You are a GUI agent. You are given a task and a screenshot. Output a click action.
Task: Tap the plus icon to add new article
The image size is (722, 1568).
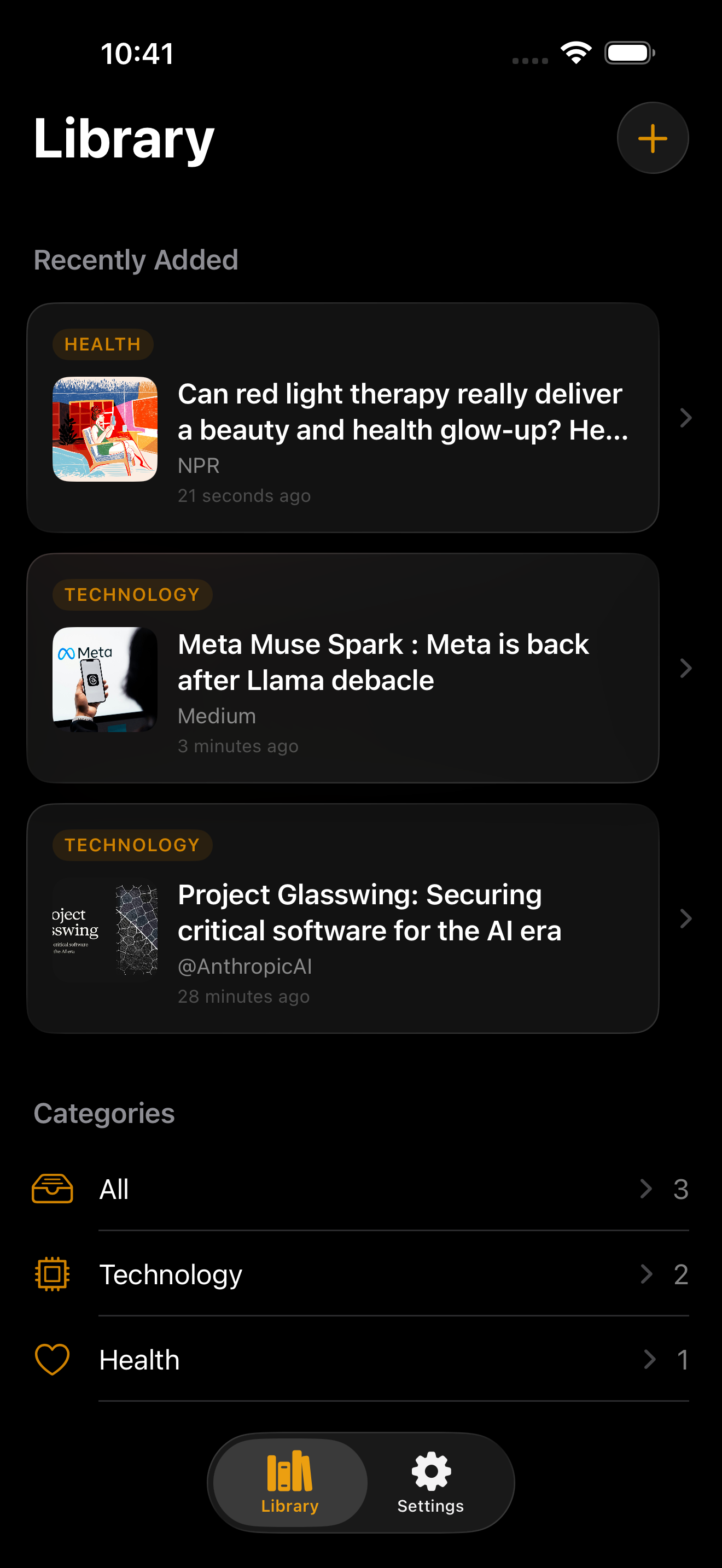652,138
